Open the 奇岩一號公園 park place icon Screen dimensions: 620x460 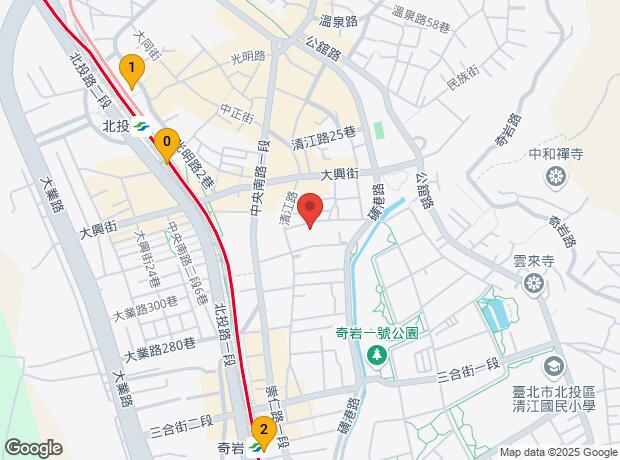pyautogui.click(x=377, y=355)
